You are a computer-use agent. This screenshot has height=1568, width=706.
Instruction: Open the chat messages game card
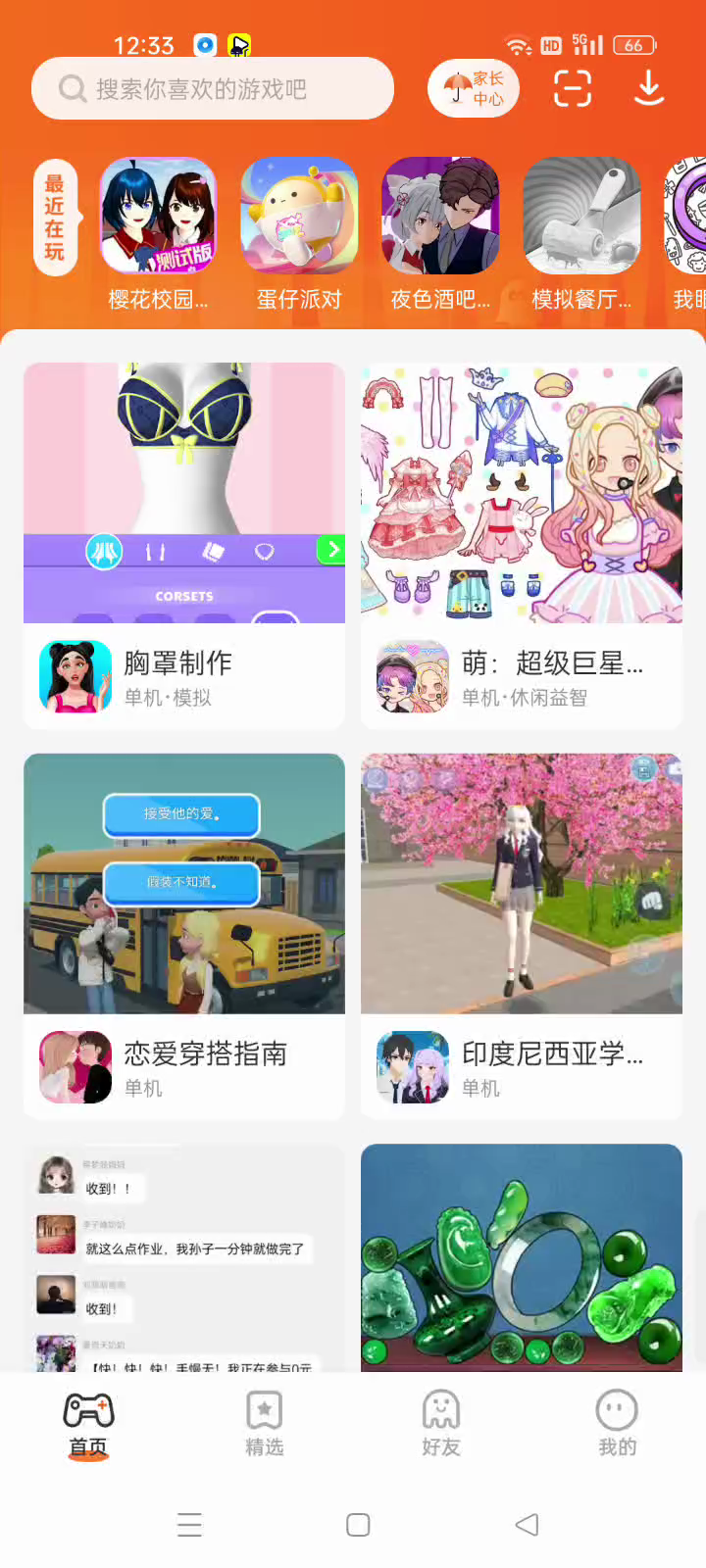click(x=184, y=1257)
